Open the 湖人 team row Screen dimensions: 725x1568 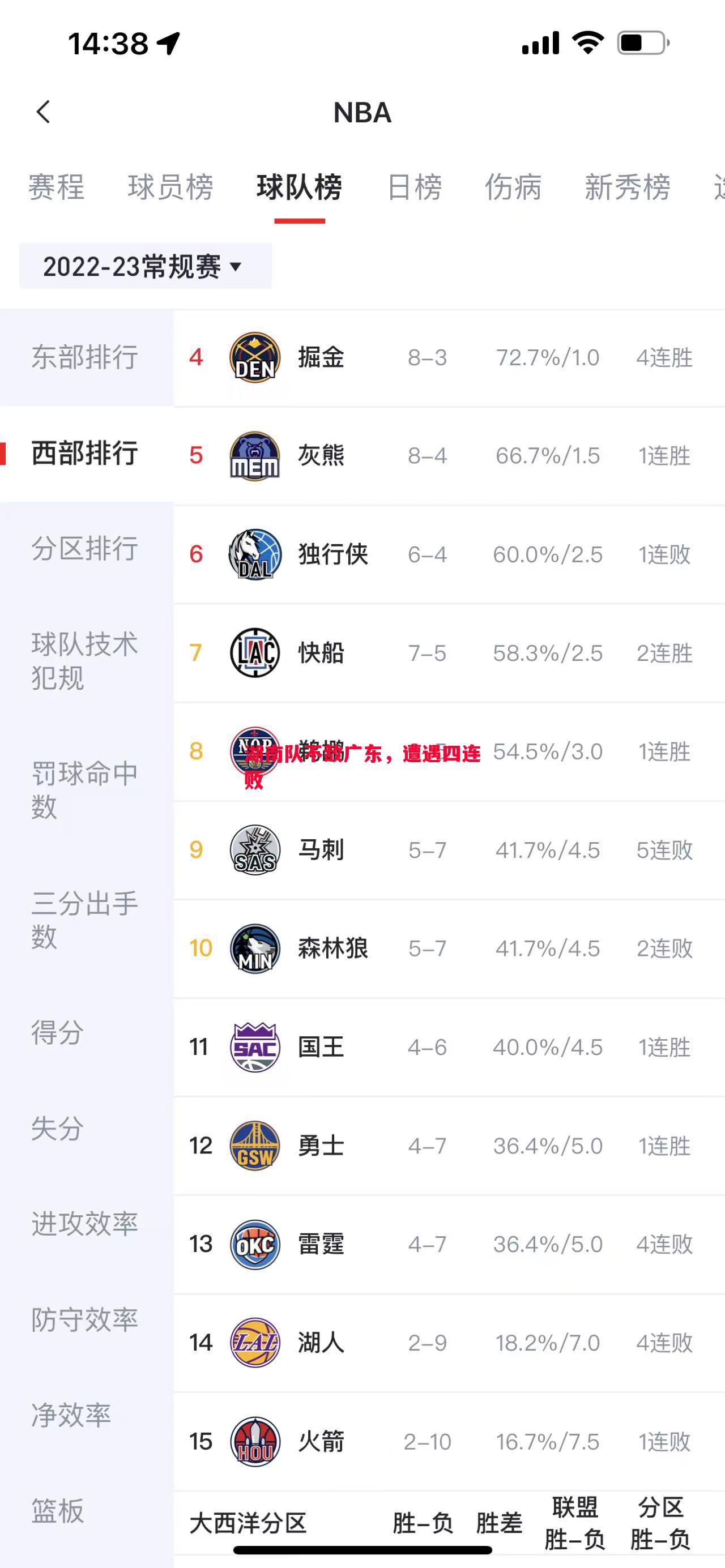pyautogui.click(x=448, y=1342)
